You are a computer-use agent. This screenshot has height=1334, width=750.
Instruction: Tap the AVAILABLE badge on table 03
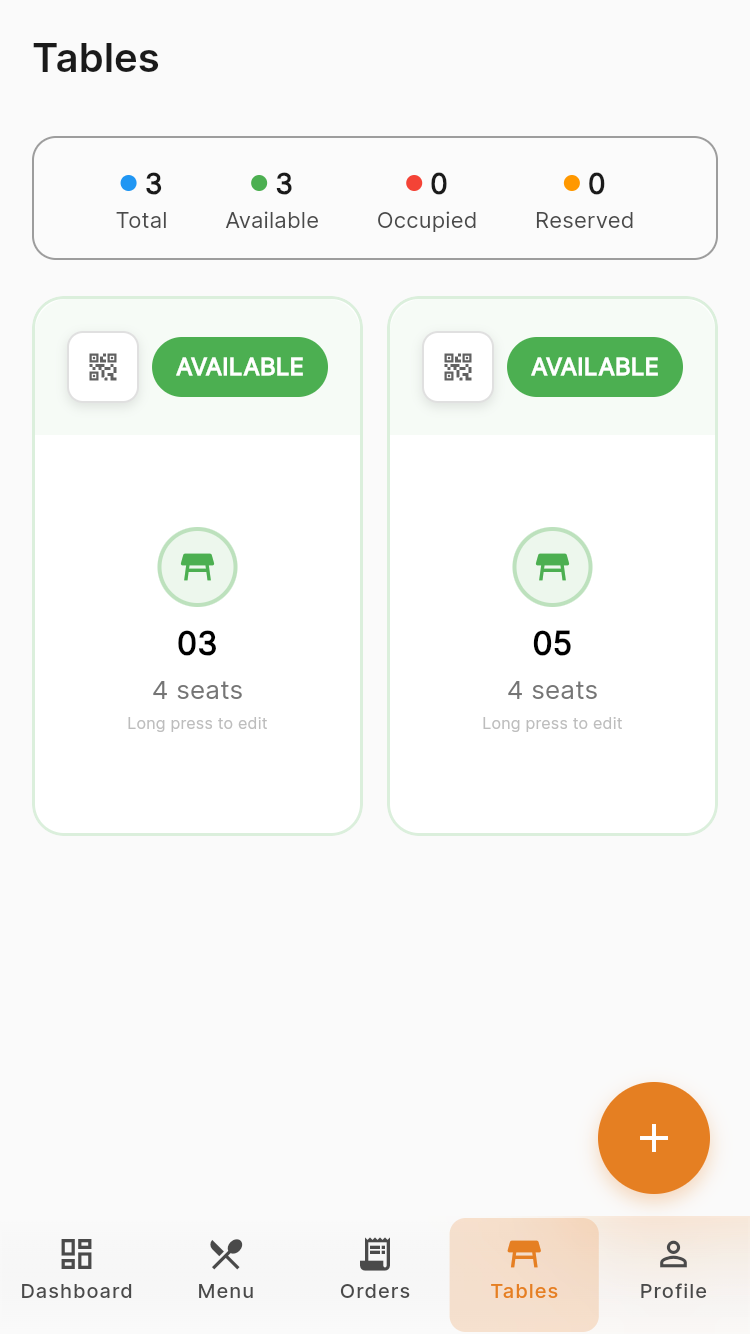coord(240,367)
